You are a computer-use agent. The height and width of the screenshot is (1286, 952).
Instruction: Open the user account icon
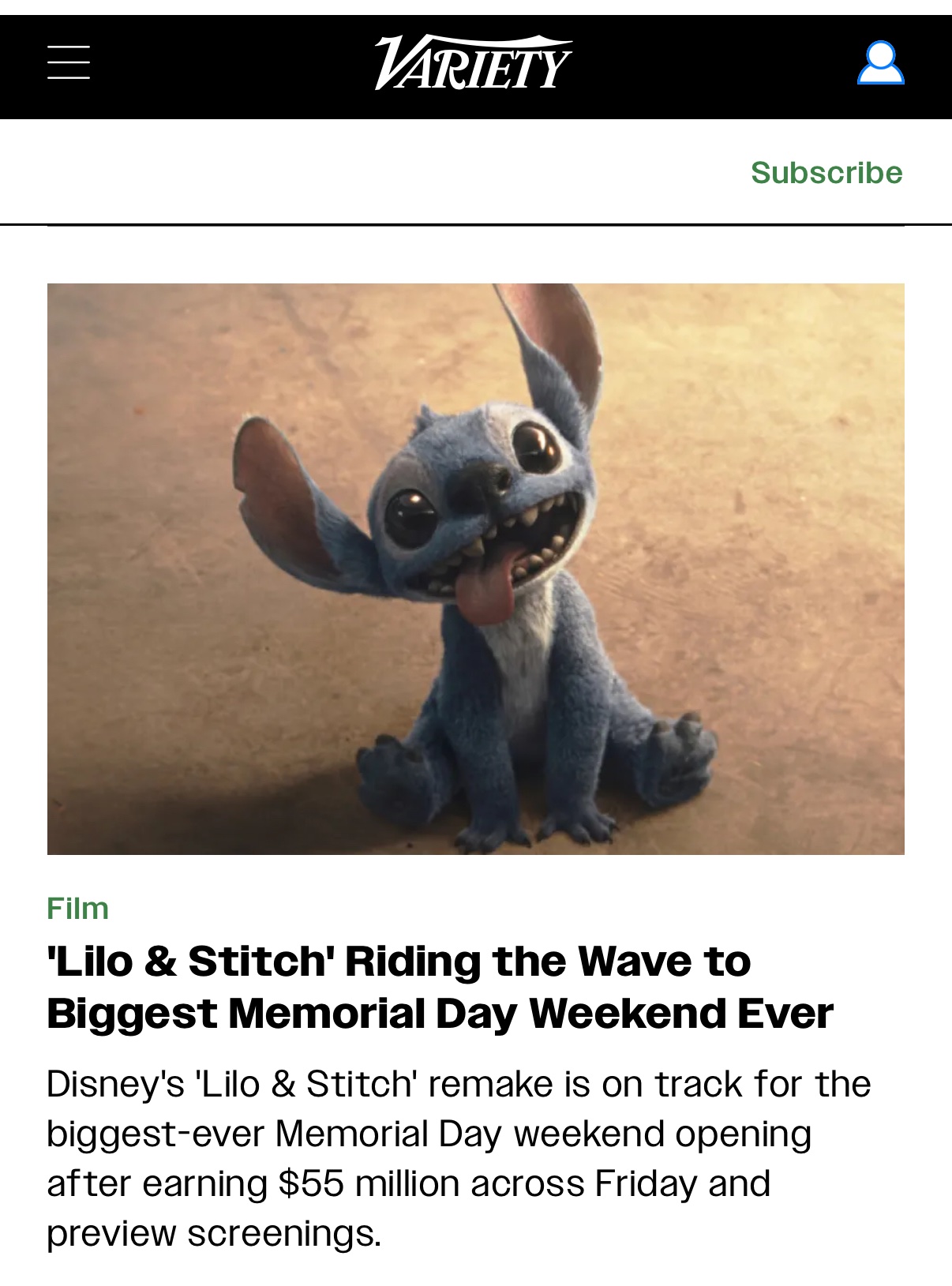click(880, 63)
